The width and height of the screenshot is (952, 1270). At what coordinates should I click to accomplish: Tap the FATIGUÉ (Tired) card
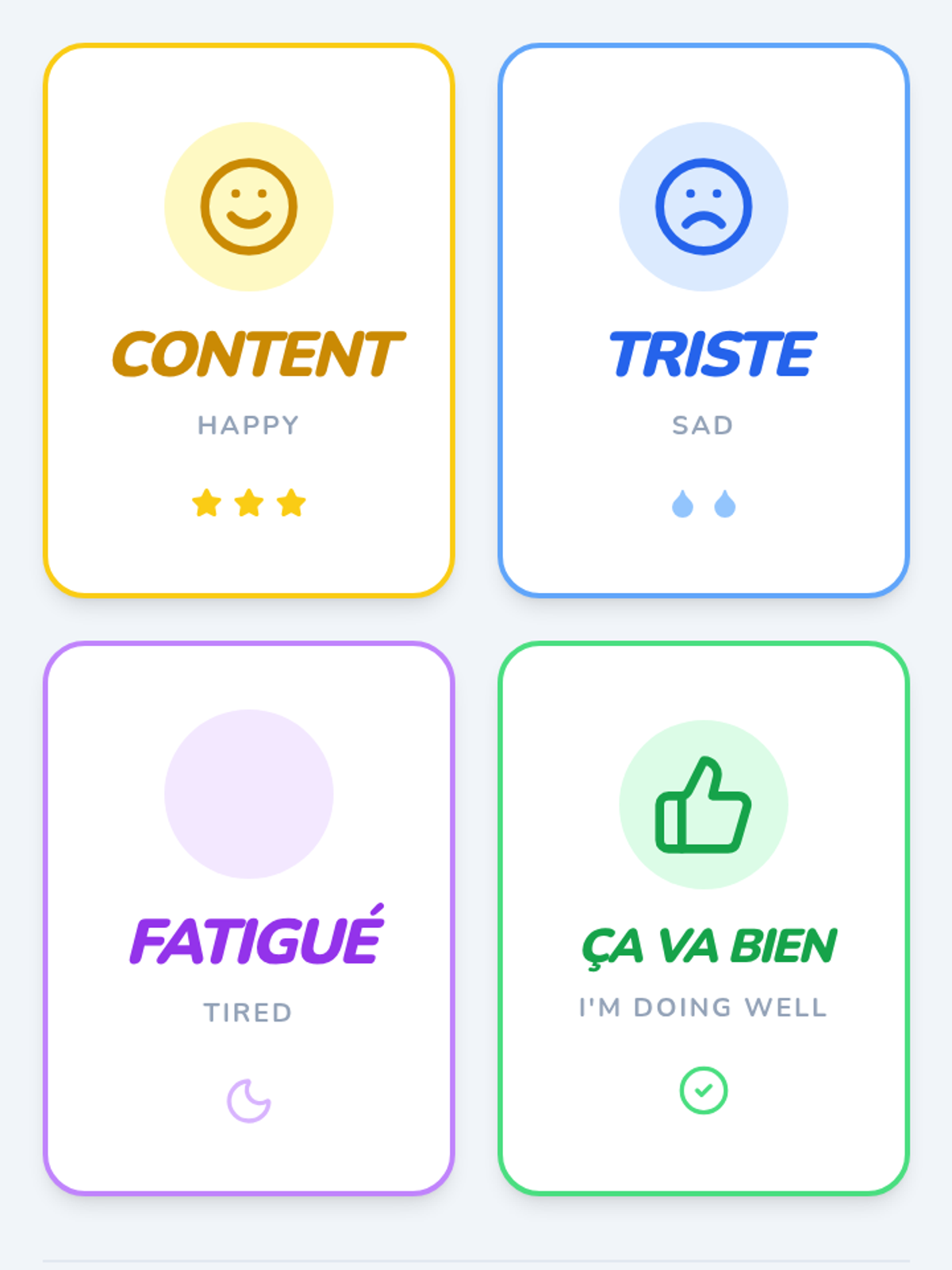pos(249,918)
